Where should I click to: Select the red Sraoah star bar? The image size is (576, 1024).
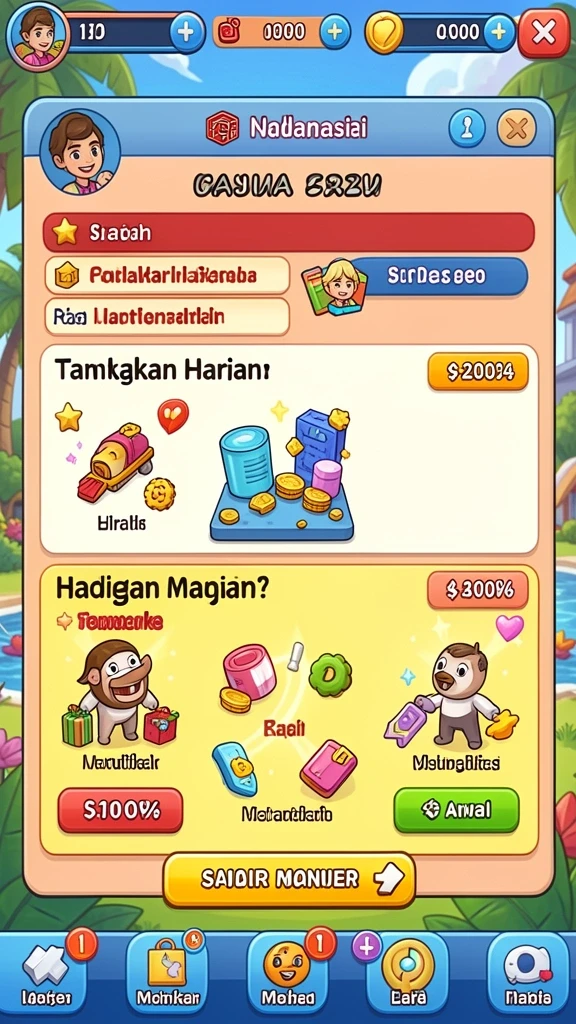click(x=289, y=232)
